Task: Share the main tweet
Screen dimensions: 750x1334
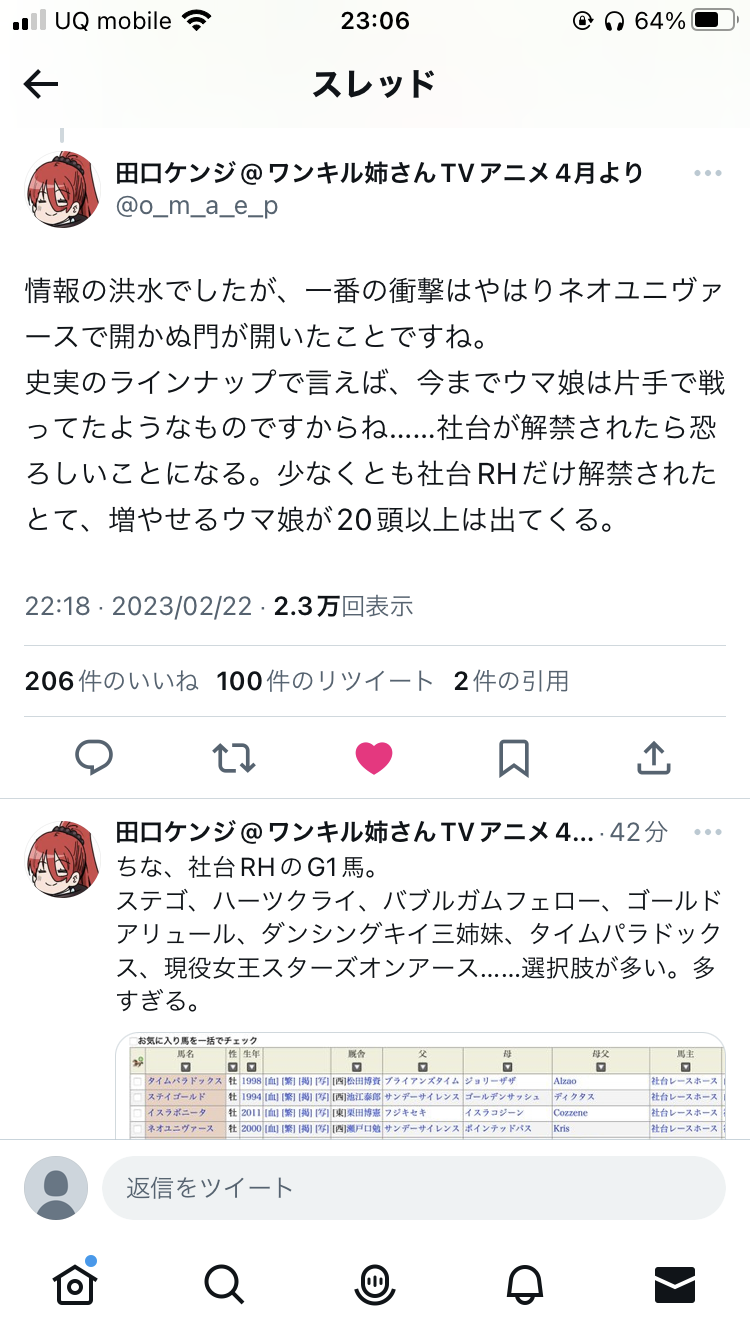Action: coord(653,759)
